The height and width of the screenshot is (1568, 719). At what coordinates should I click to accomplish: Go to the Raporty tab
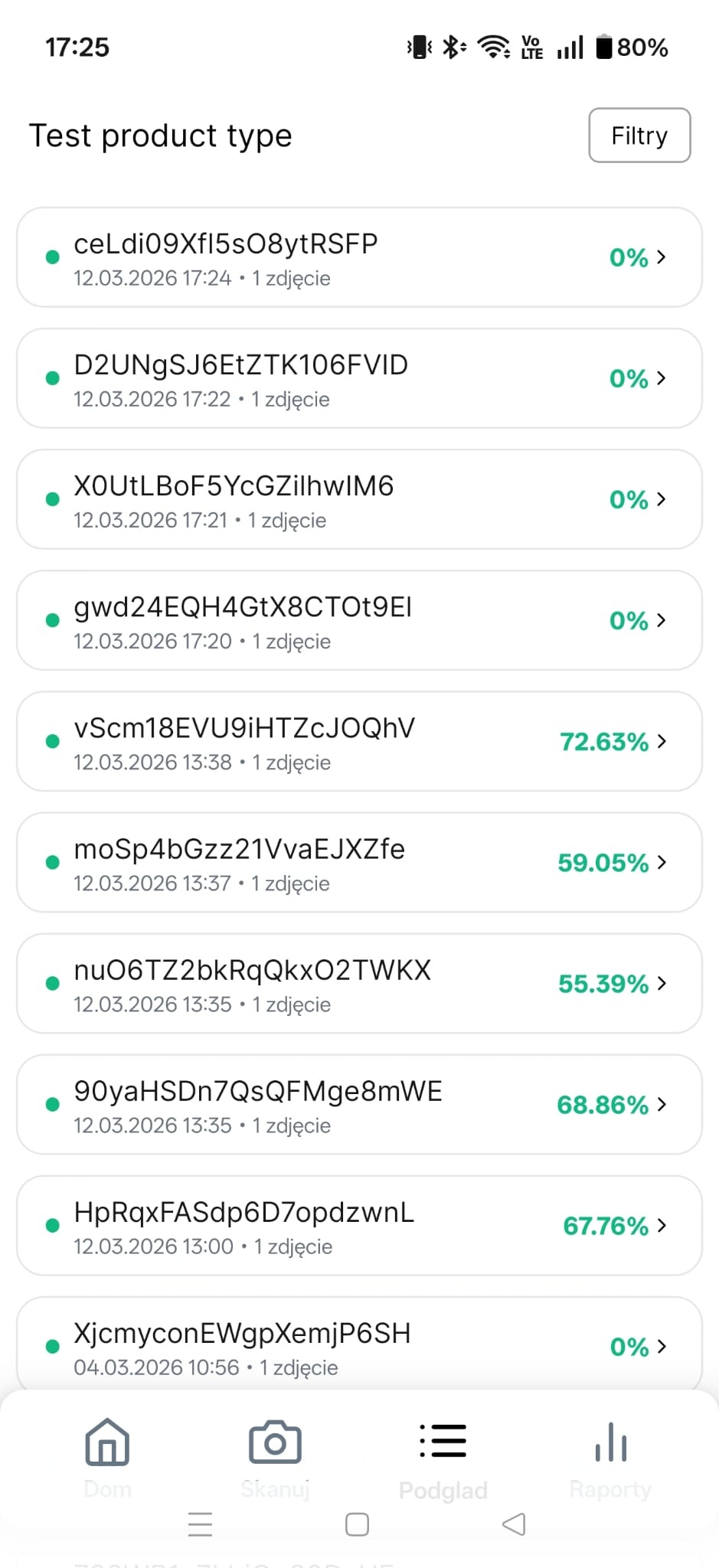tap(610, 1456)
